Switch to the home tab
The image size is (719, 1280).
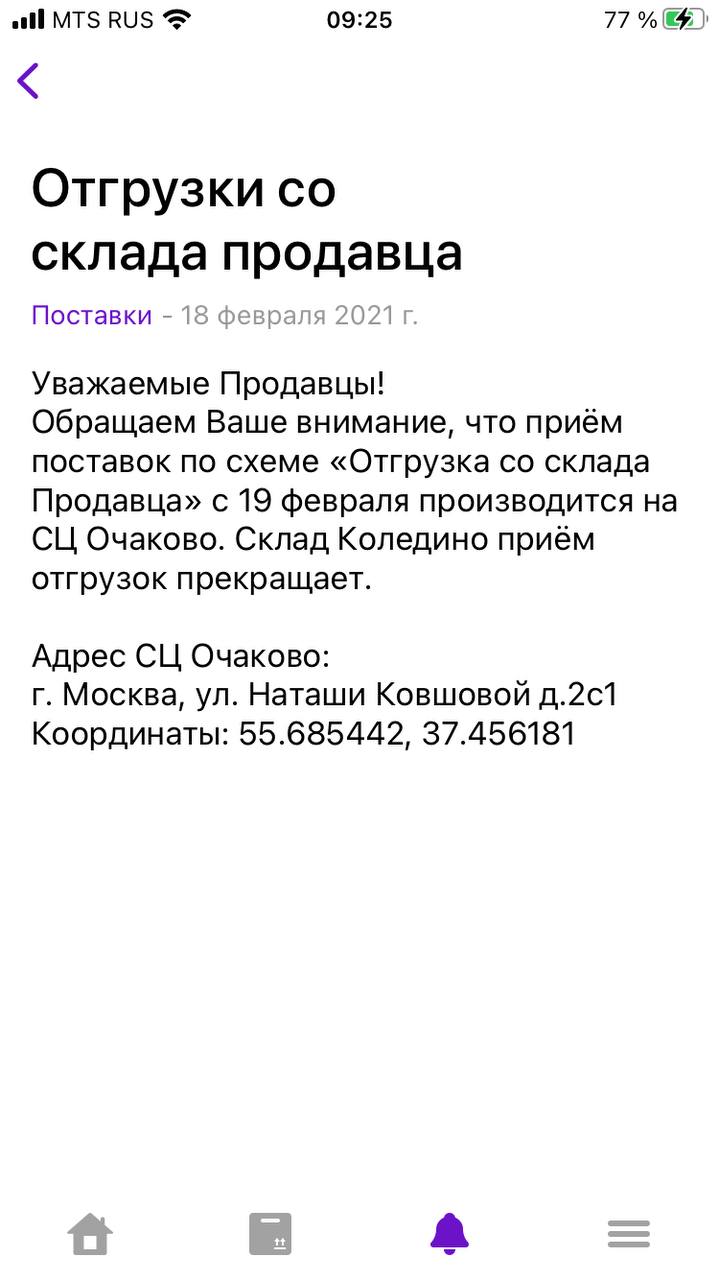click(90, 1234)
